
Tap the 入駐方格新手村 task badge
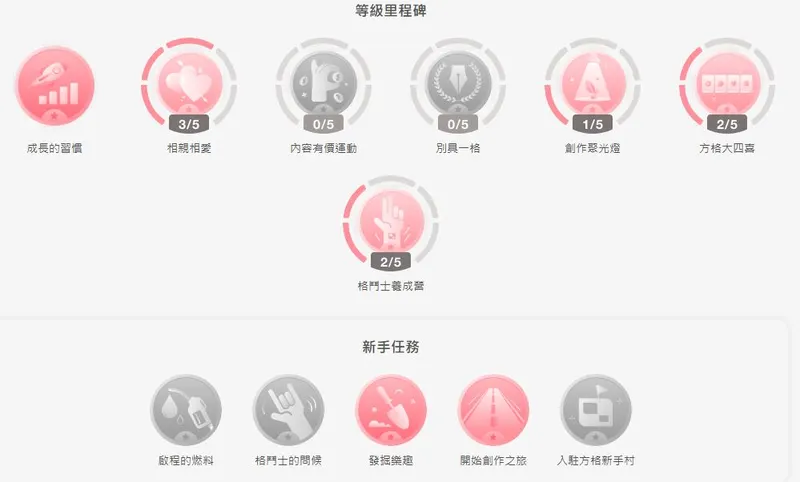coord(596,411)
